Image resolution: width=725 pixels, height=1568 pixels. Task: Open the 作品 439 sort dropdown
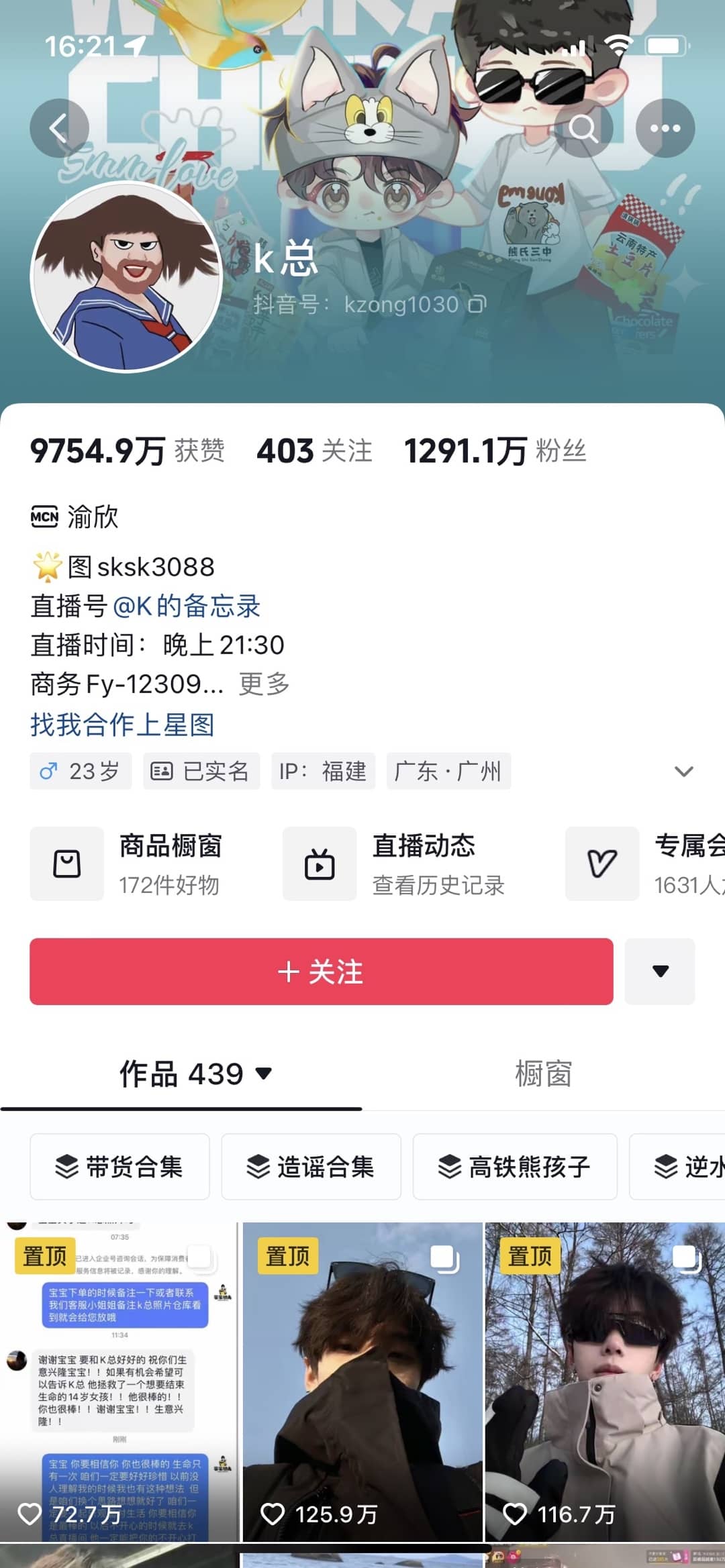click(262, 1074)
